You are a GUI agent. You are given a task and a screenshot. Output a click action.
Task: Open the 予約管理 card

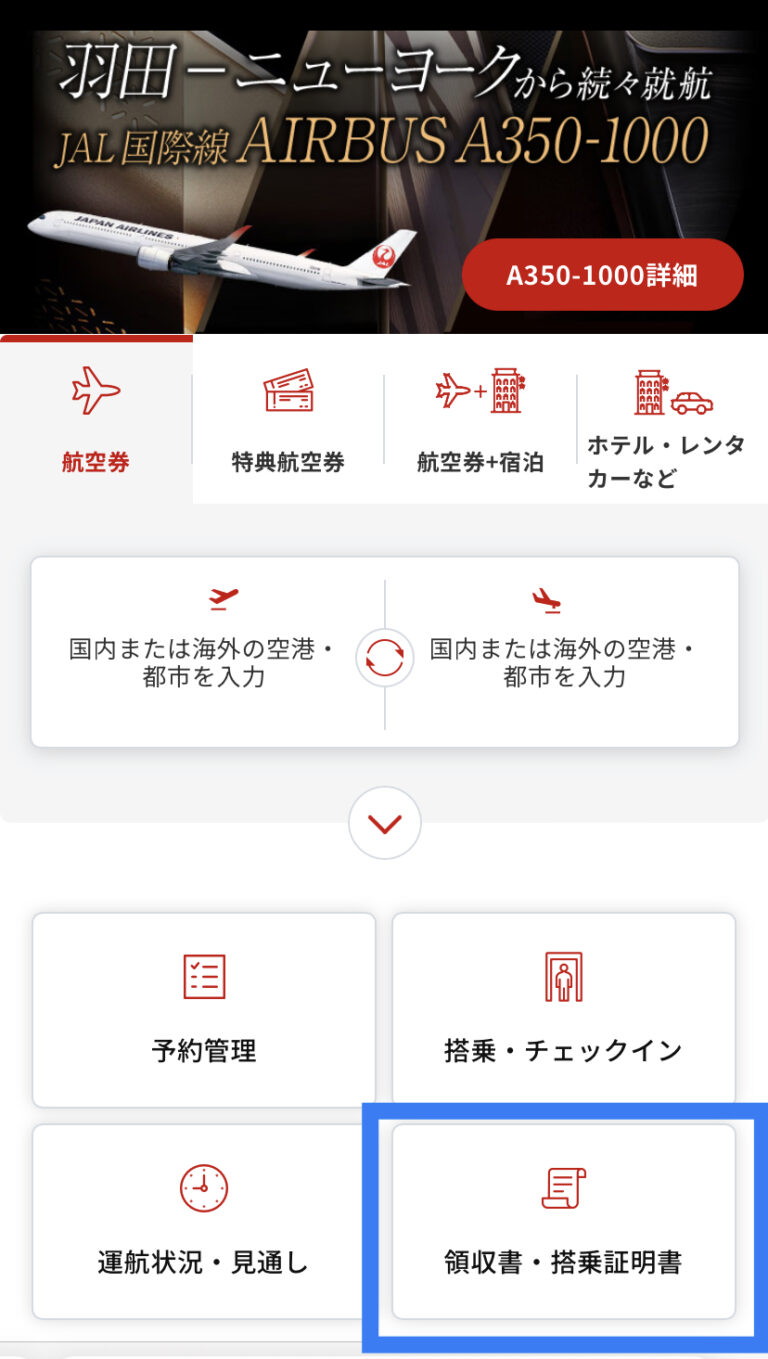203,1008
